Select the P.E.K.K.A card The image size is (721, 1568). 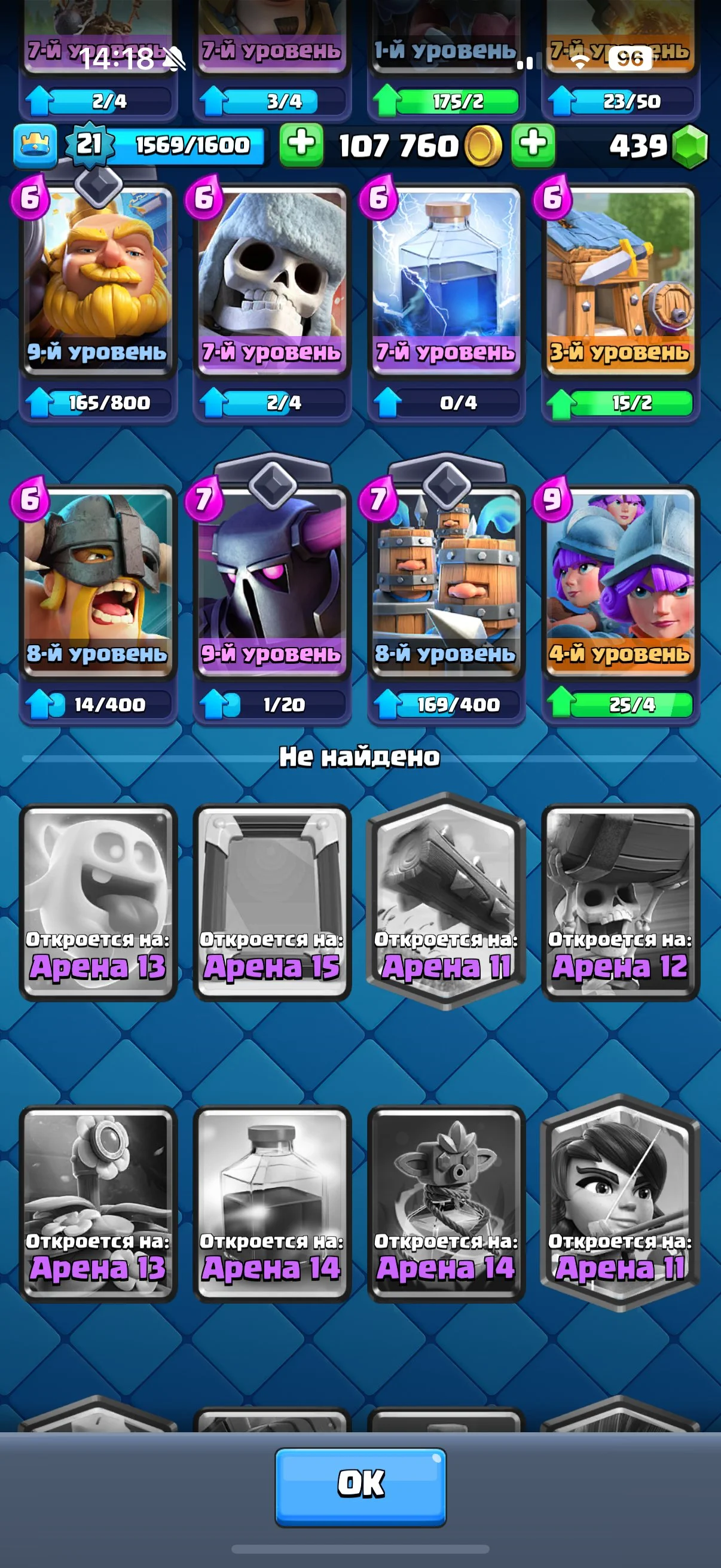pos(272,581)
